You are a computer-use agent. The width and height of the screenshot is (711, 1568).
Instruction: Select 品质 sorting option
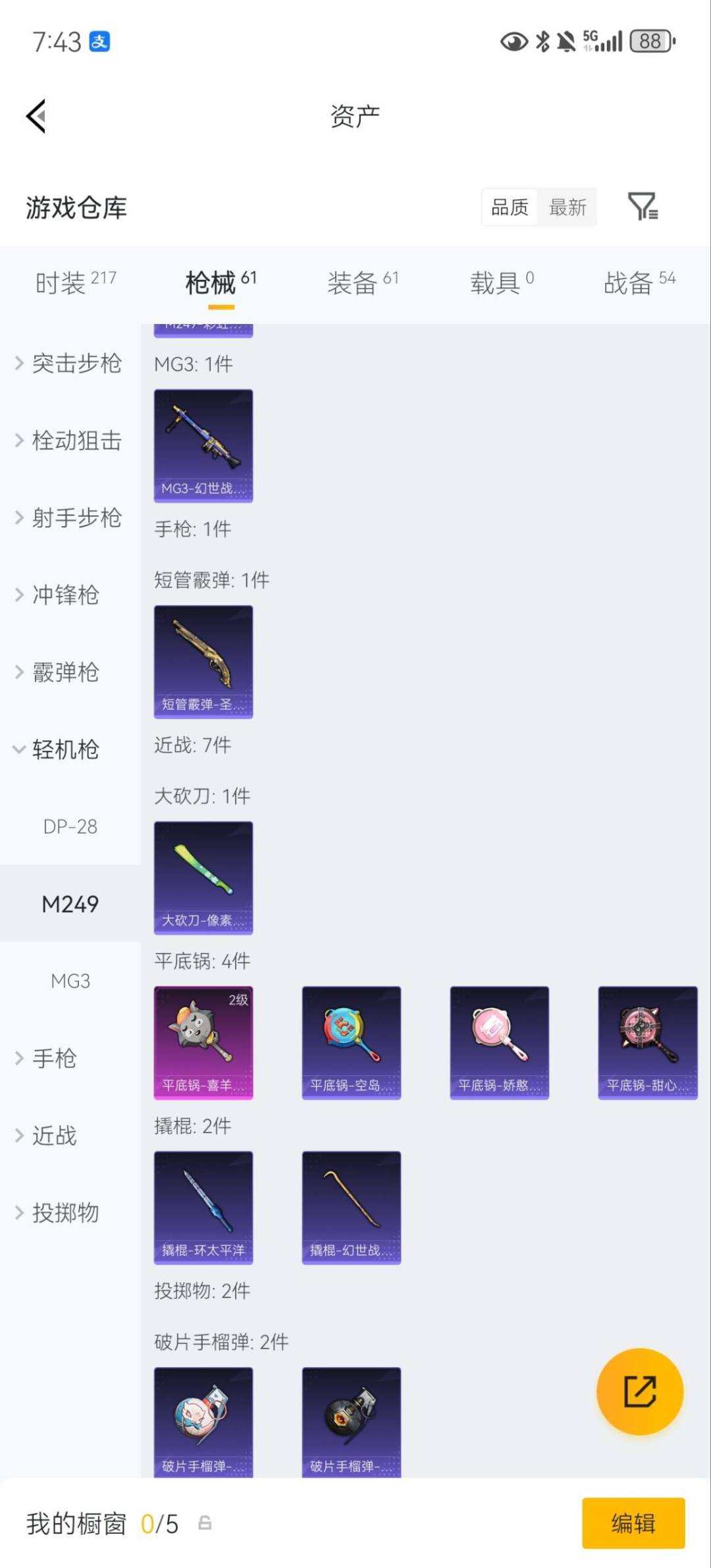pos(508,207)
